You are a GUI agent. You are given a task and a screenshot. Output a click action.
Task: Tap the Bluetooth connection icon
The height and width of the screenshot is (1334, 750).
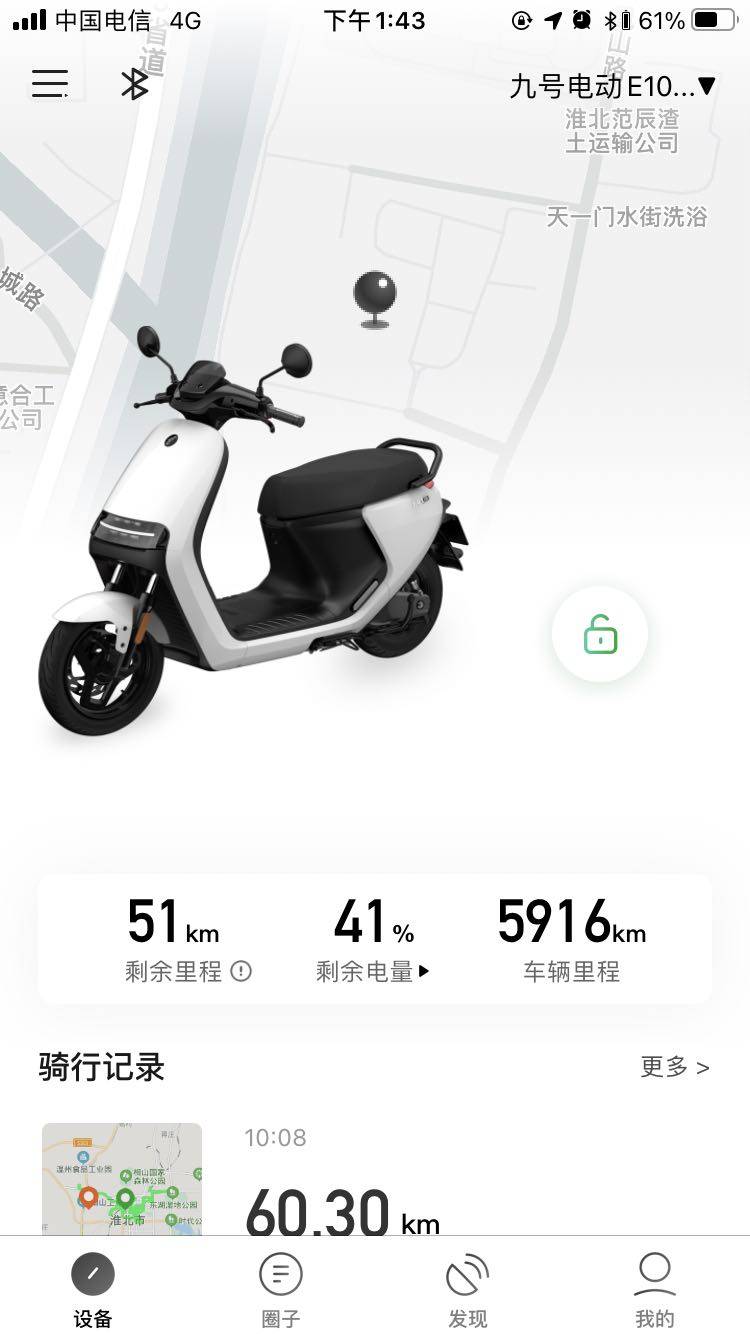pyautogui.click(x=134, y=84)
